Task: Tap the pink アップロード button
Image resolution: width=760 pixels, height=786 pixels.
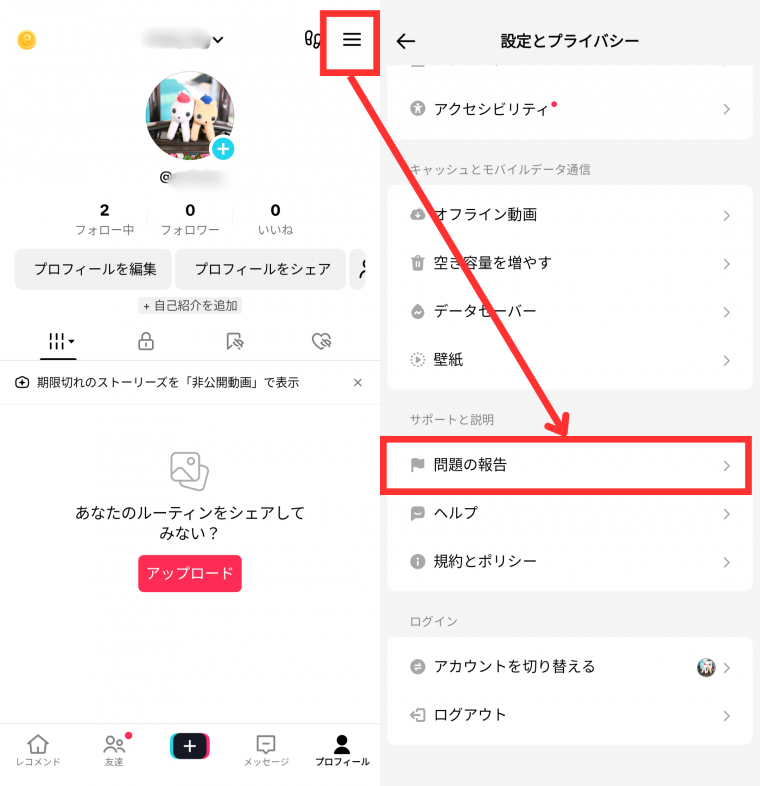Action: [190, 573]
